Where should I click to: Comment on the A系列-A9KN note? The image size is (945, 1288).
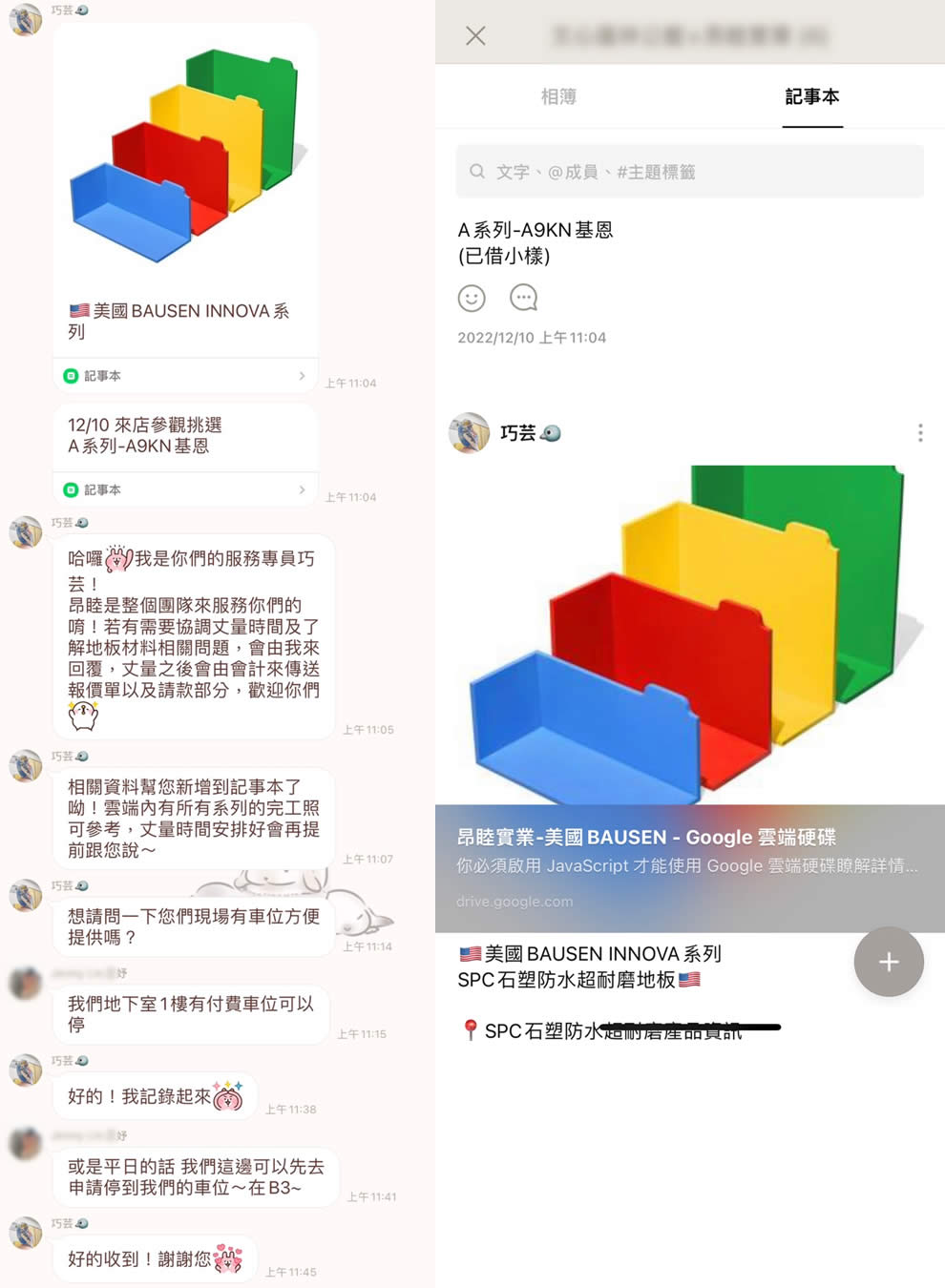pyautogui.click(x=523, y=299)
